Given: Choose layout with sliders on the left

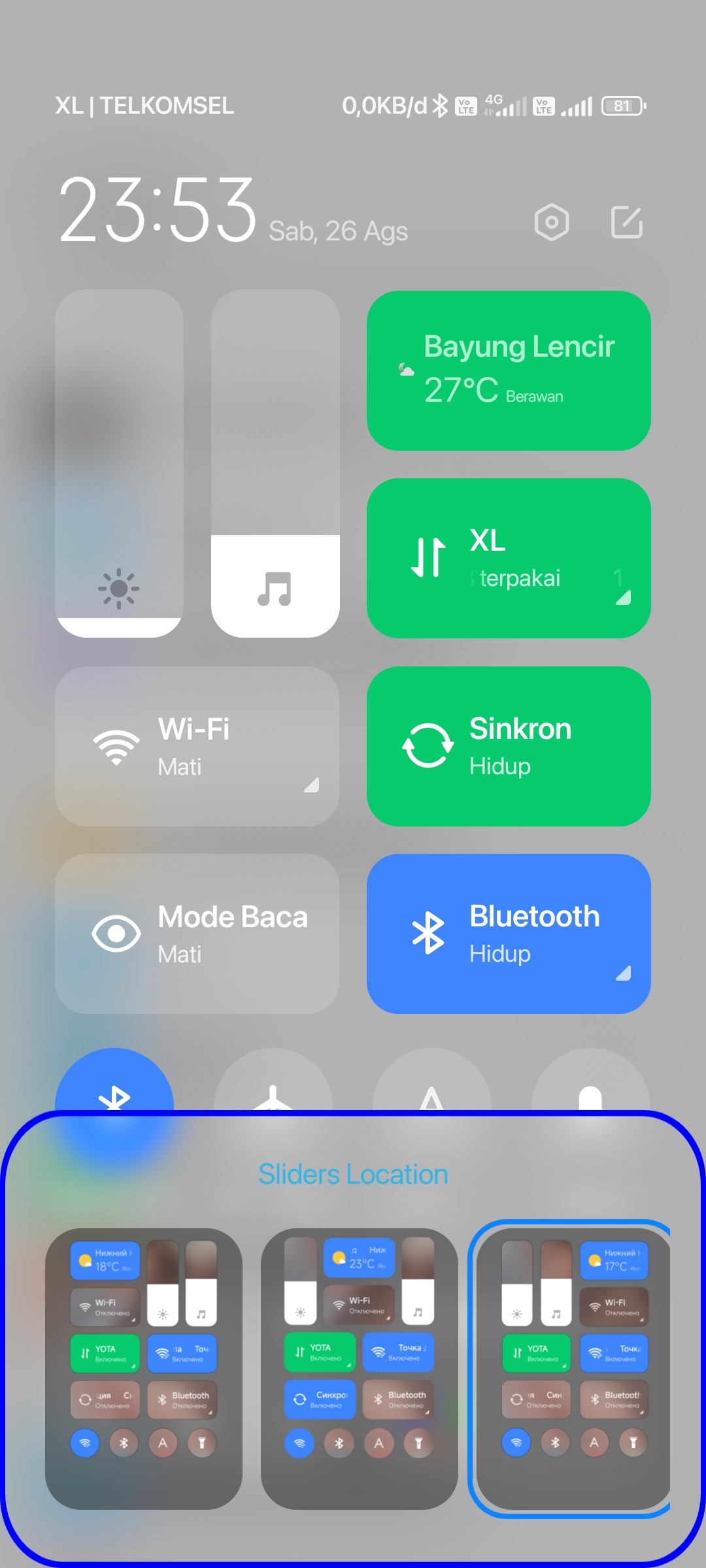Looking at the screenshot, I should (x=570, y=1369).
